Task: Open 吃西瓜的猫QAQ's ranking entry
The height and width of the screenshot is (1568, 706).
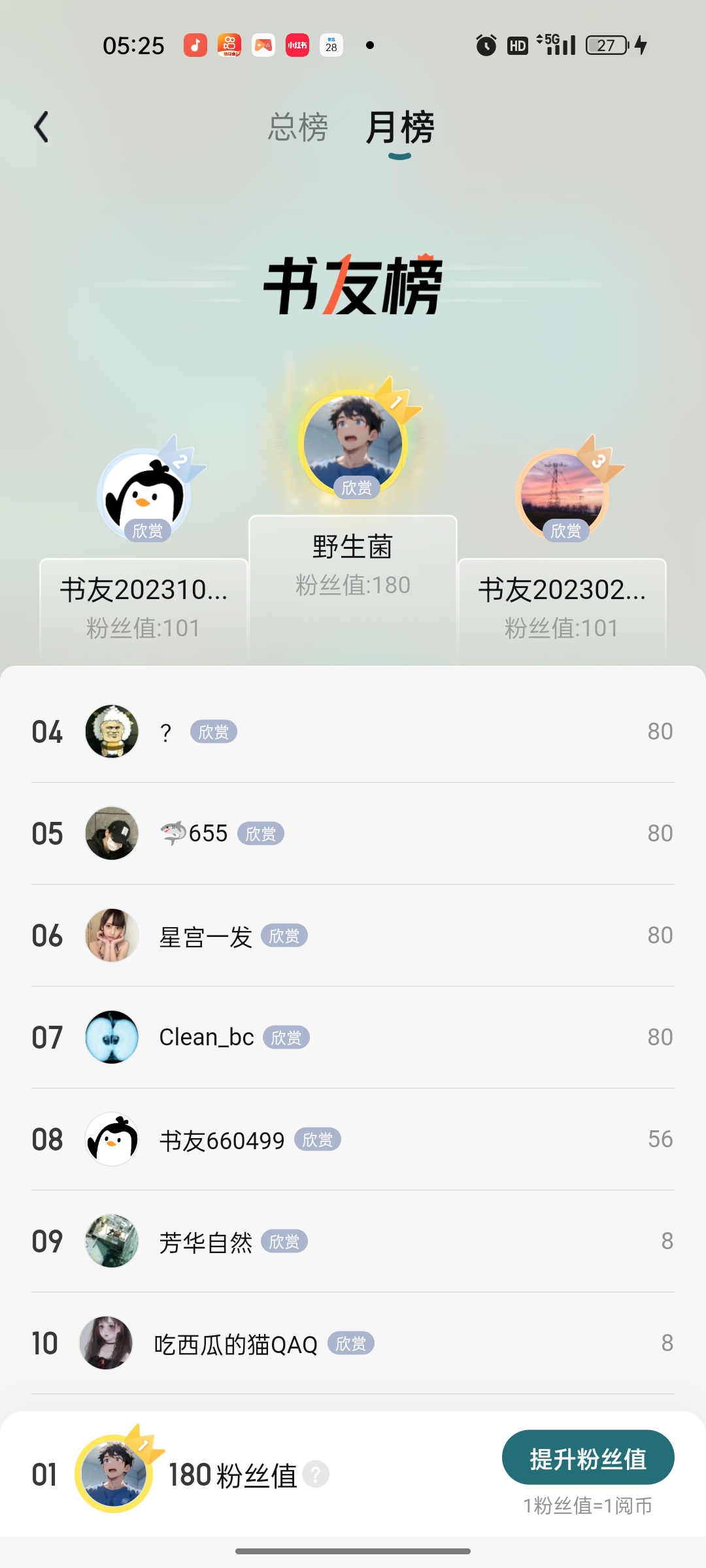Action: point(353,1343)
